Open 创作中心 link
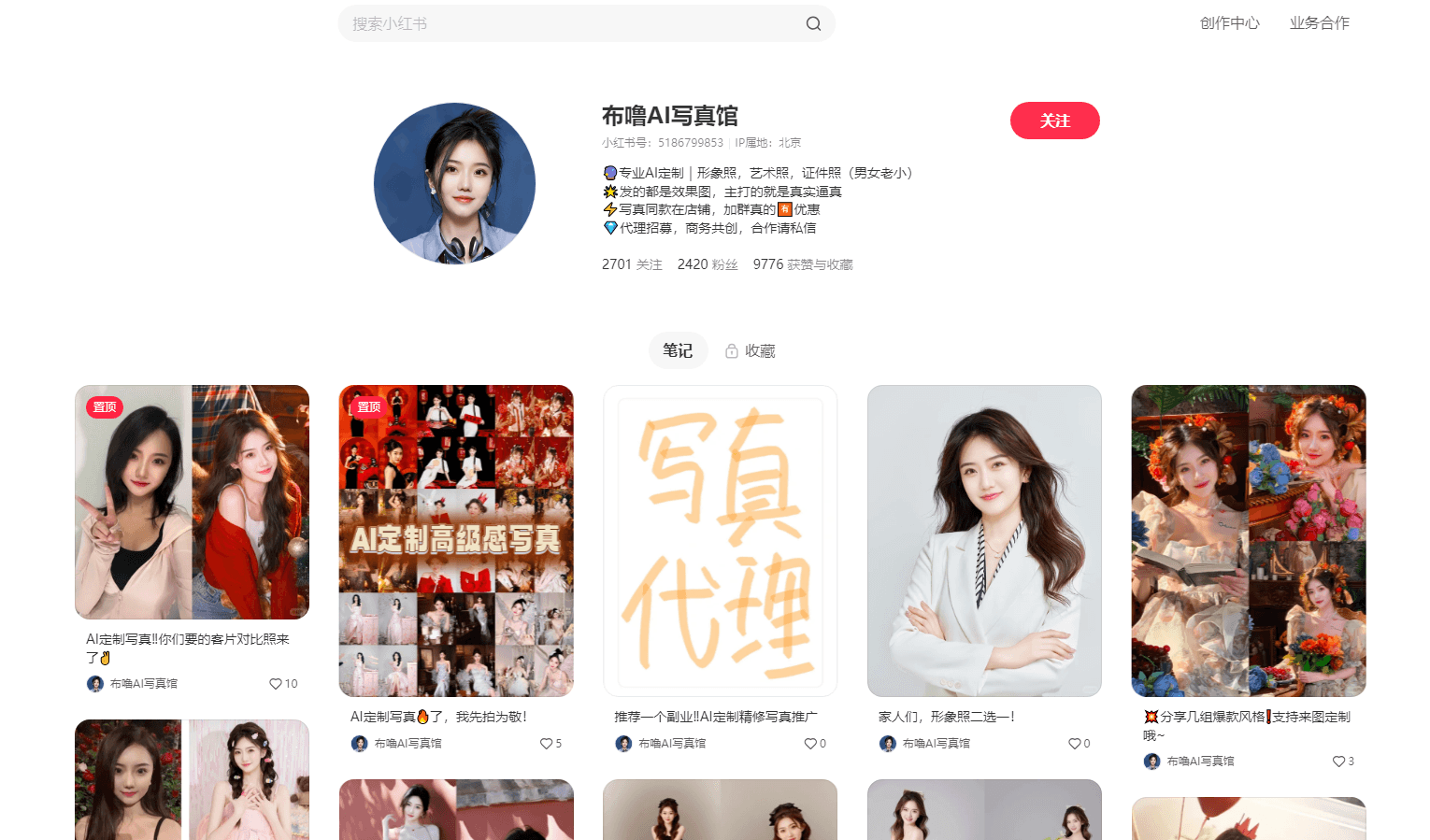 click(1229, 23)
